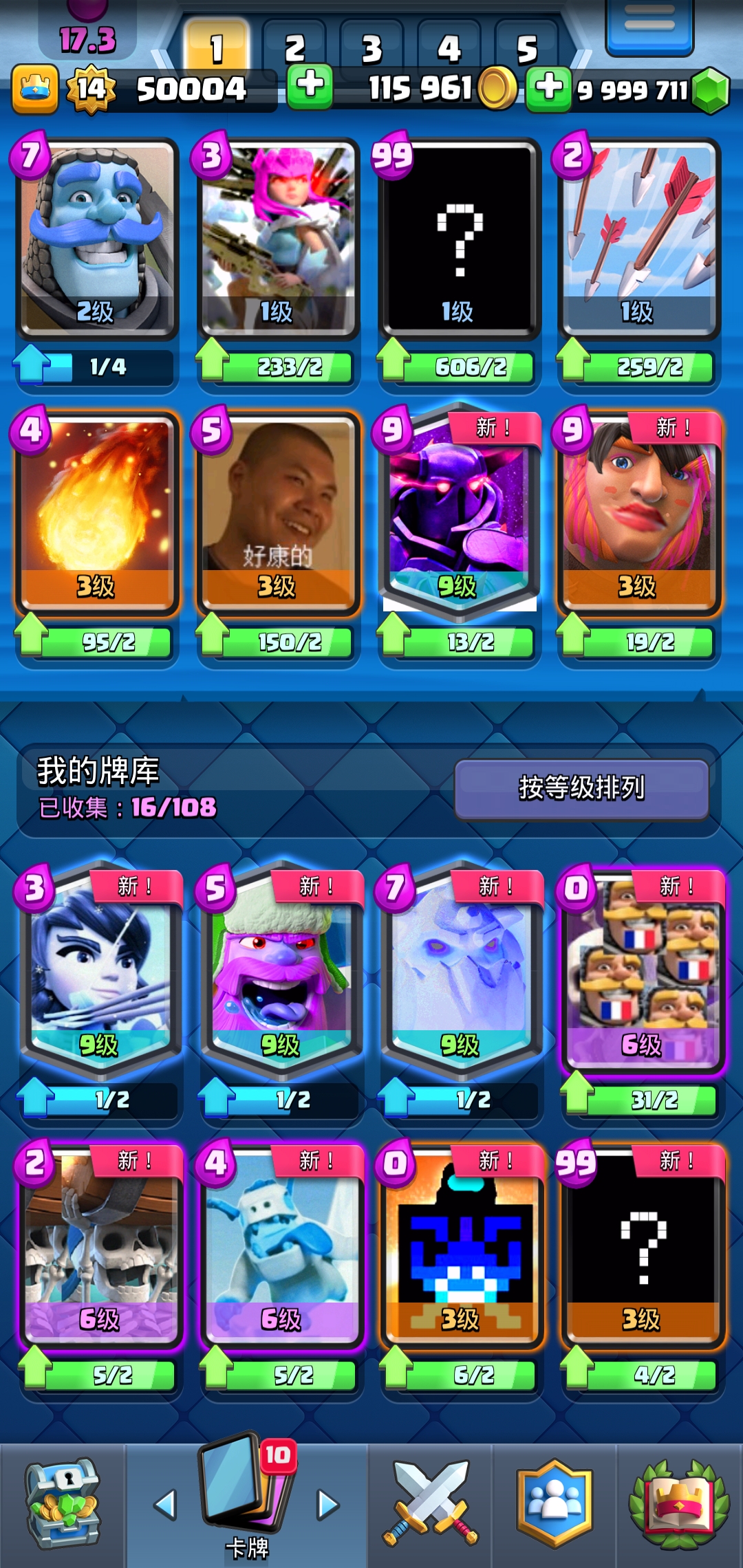743x1568 pixels.
Task: Open the events crown-book tab
Action: coord(679,1504)
